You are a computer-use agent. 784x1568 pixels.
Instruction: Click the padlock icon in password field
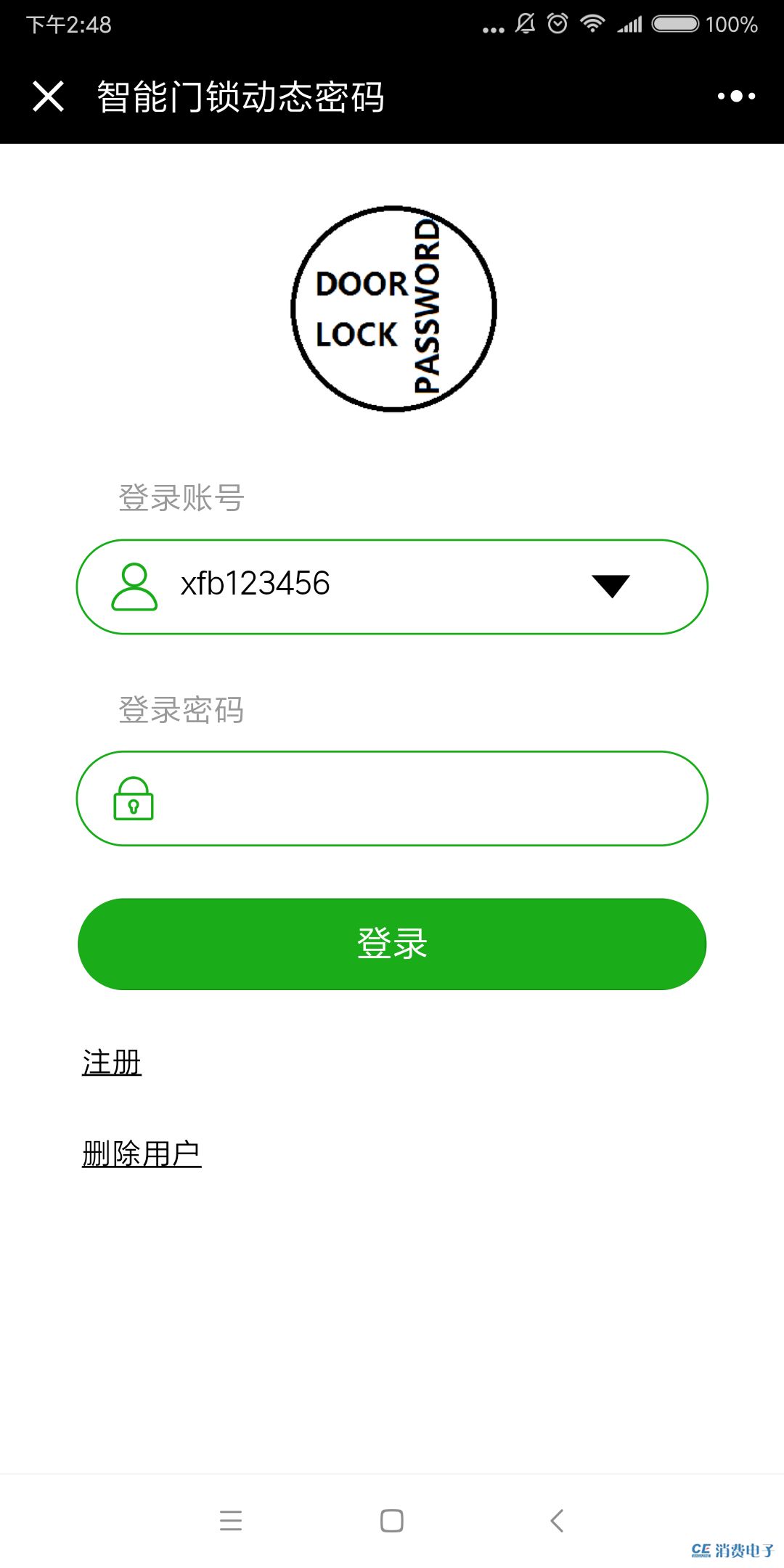click(x=135, y=799)
